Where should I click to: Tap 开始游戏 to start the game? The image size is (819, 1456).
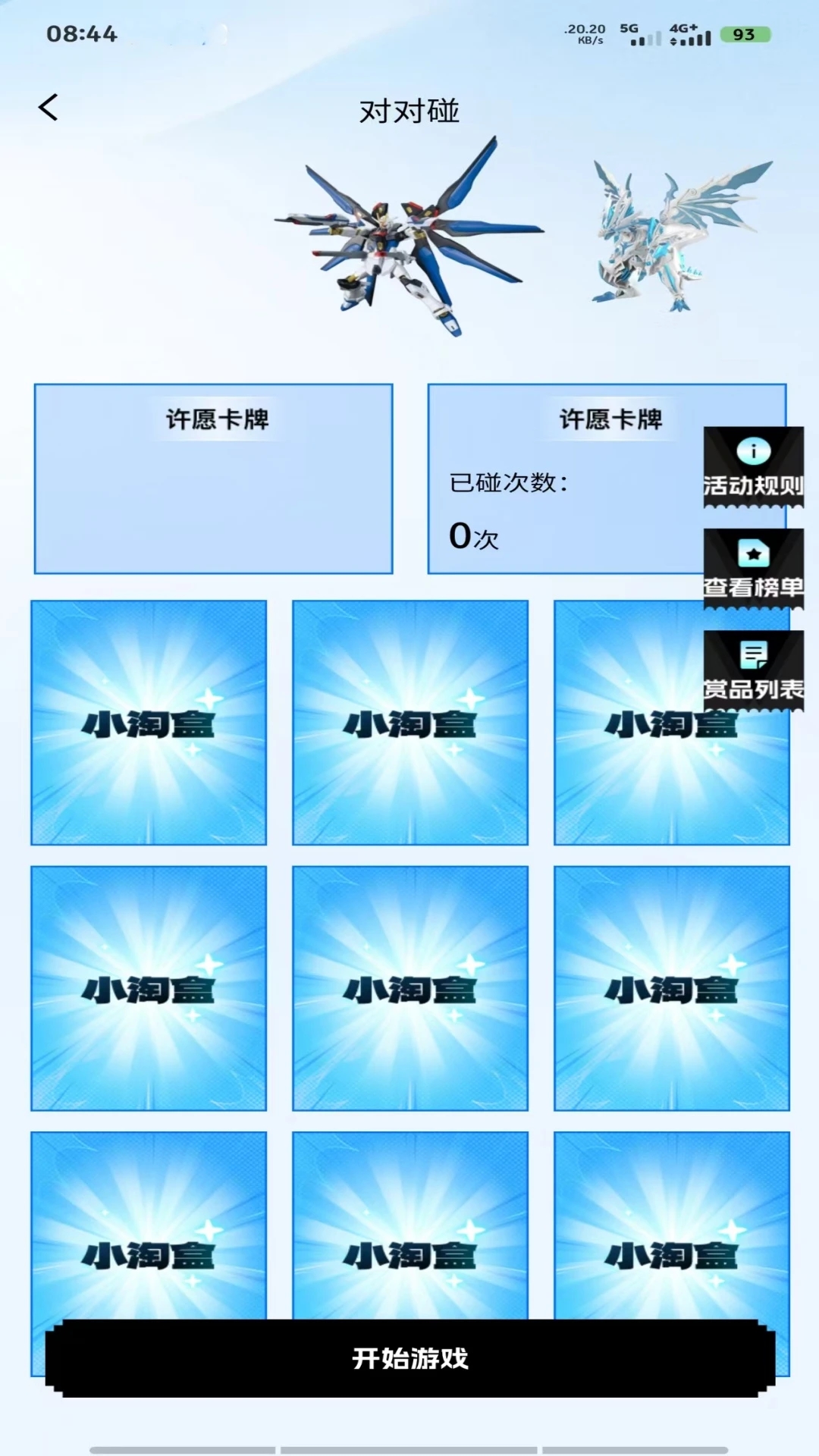[409, 1357]
